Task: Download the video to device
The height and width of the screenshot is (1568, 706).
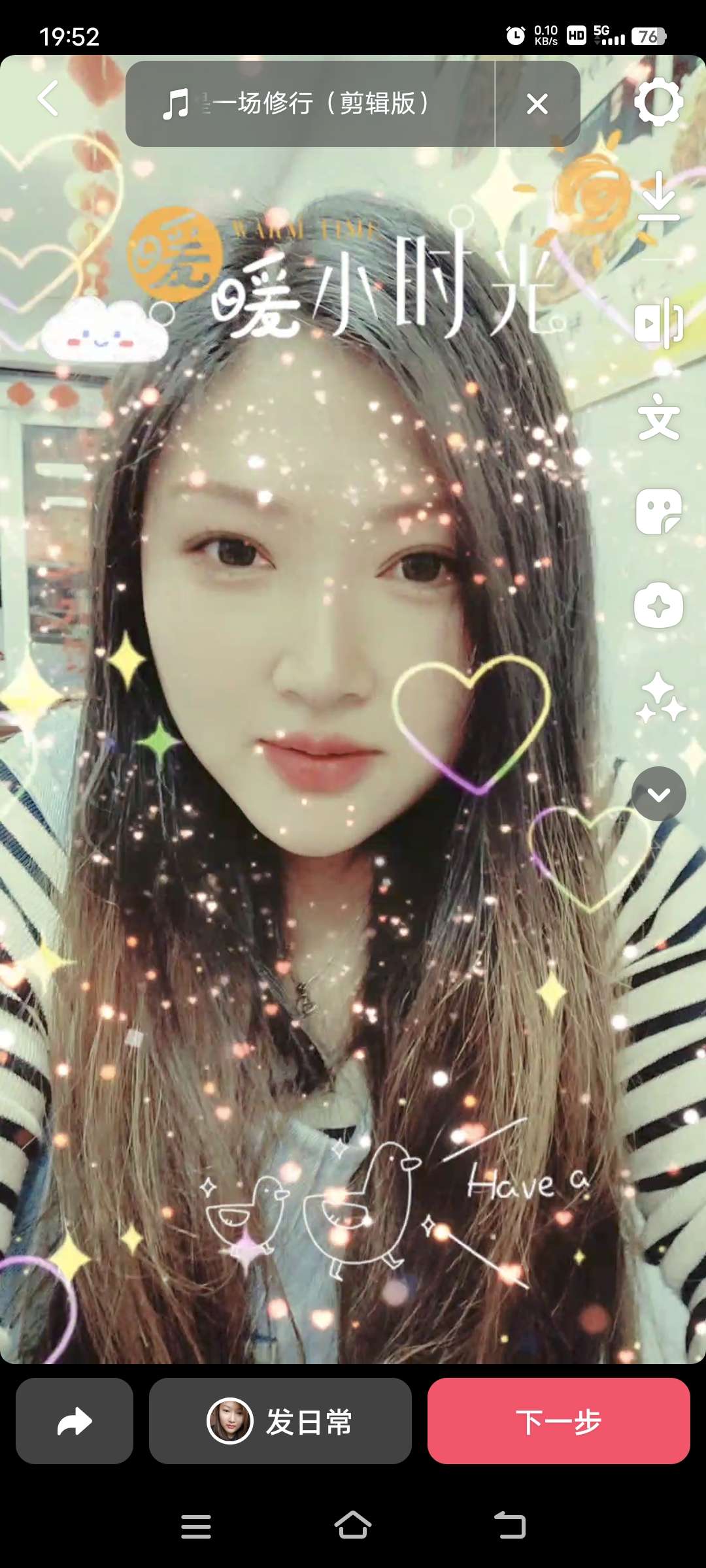Action: pyautogui.click(x=658, y=196)
